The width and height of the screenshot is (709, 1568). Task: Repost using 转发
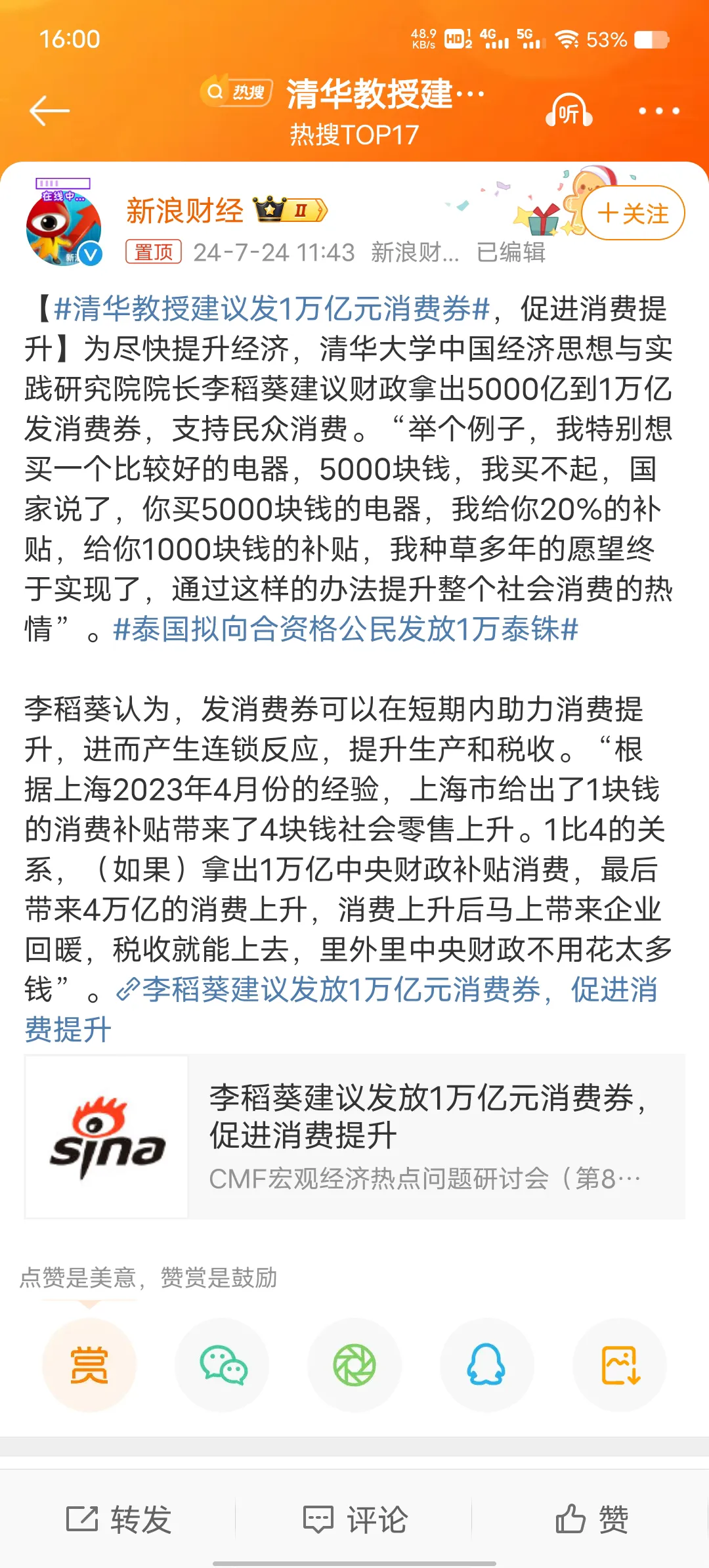coord(119,1519)
